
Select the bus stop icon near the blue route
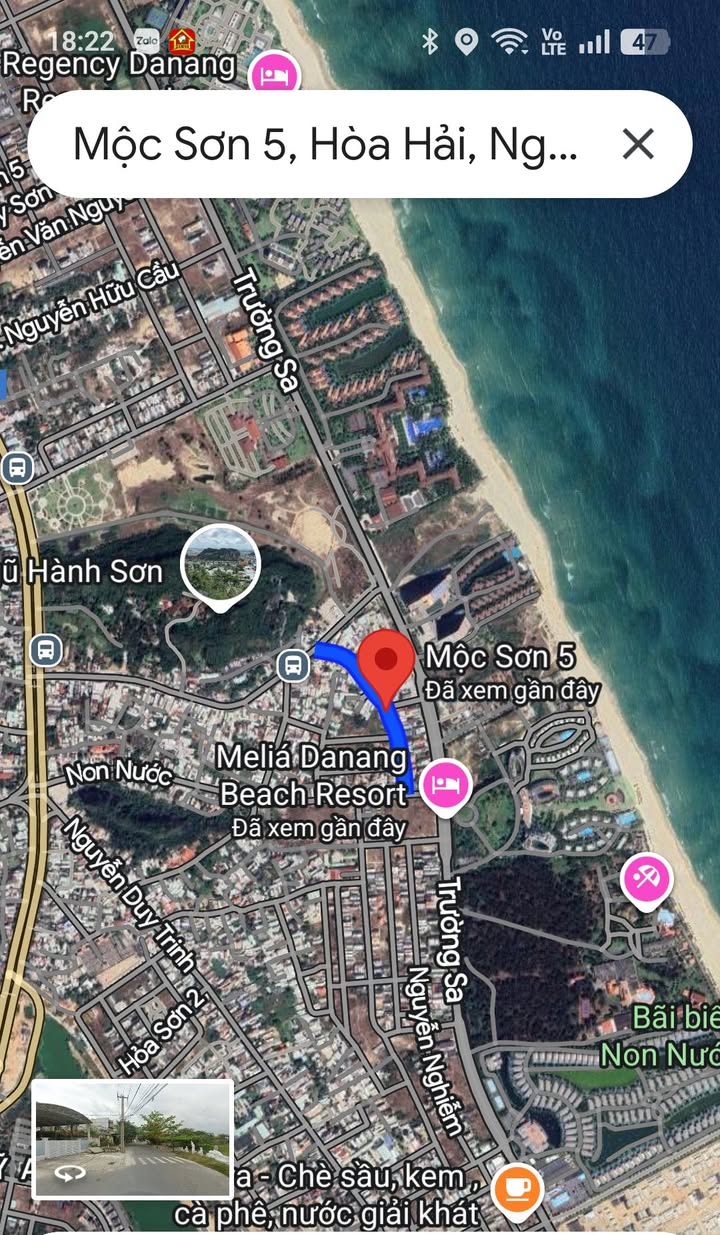[293, 664]
